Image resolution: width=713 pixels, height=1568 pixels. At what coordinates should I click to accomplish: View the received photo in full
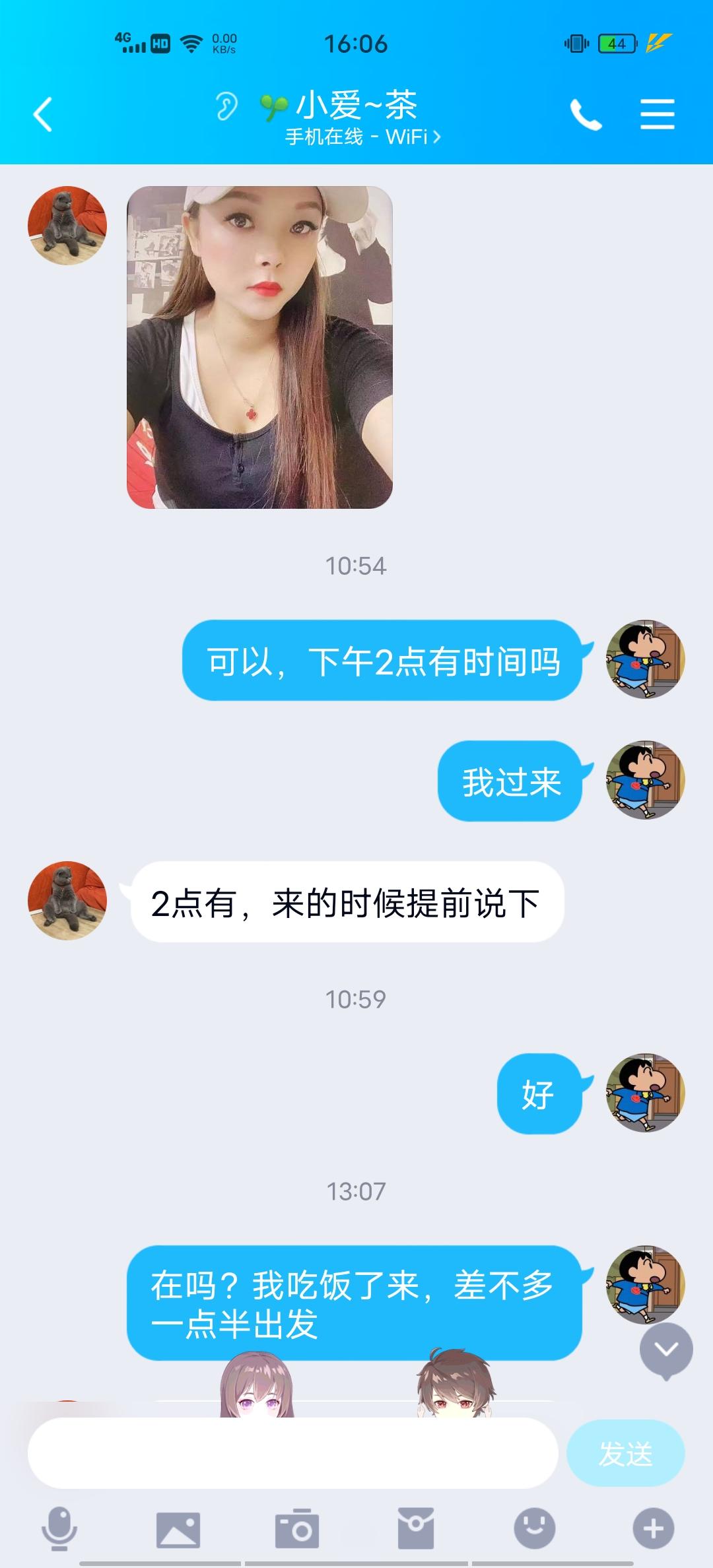pos(259,347)
